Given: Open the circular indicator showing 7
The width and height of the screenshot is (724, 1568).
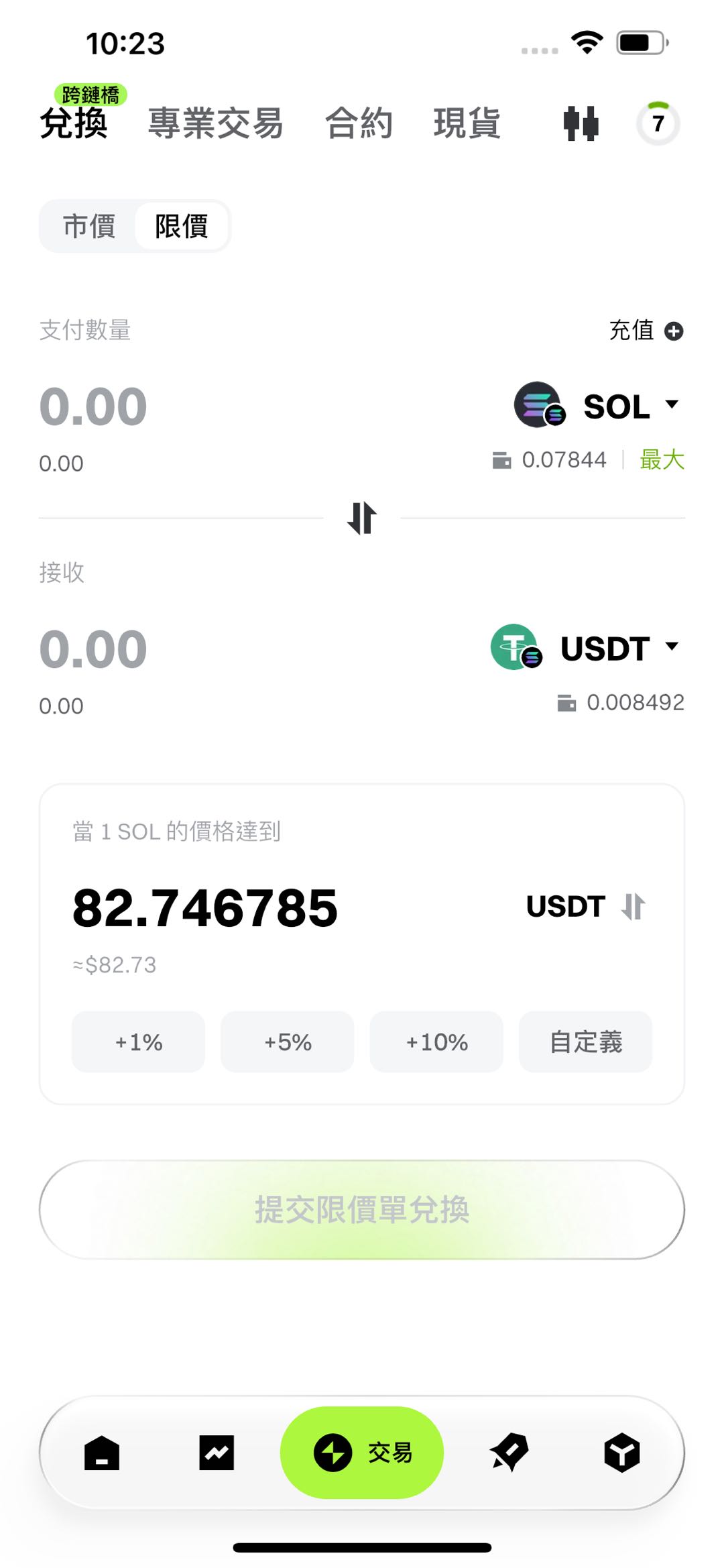Looking at the screenshot, I should coord(658,123).
